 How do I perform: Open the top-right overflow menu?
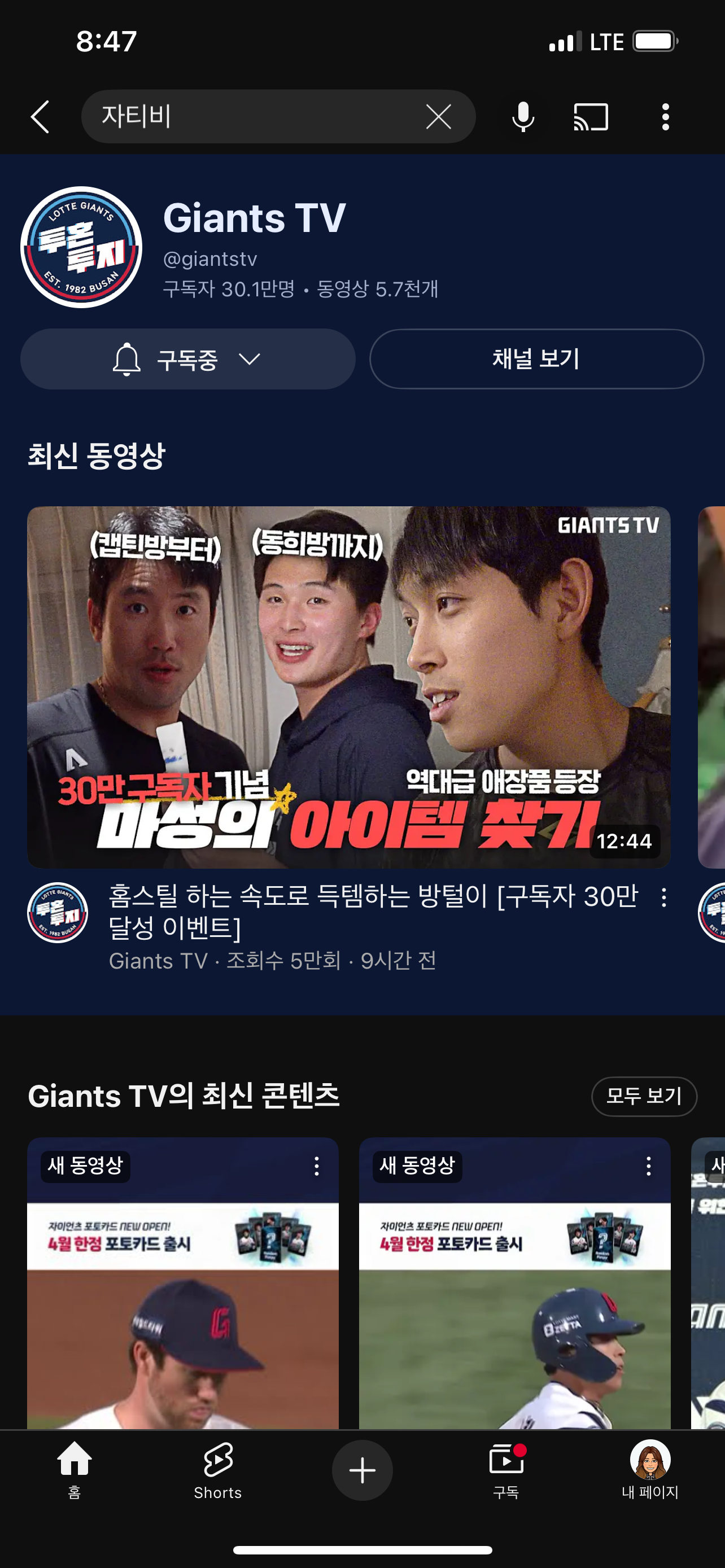[665, 117]
